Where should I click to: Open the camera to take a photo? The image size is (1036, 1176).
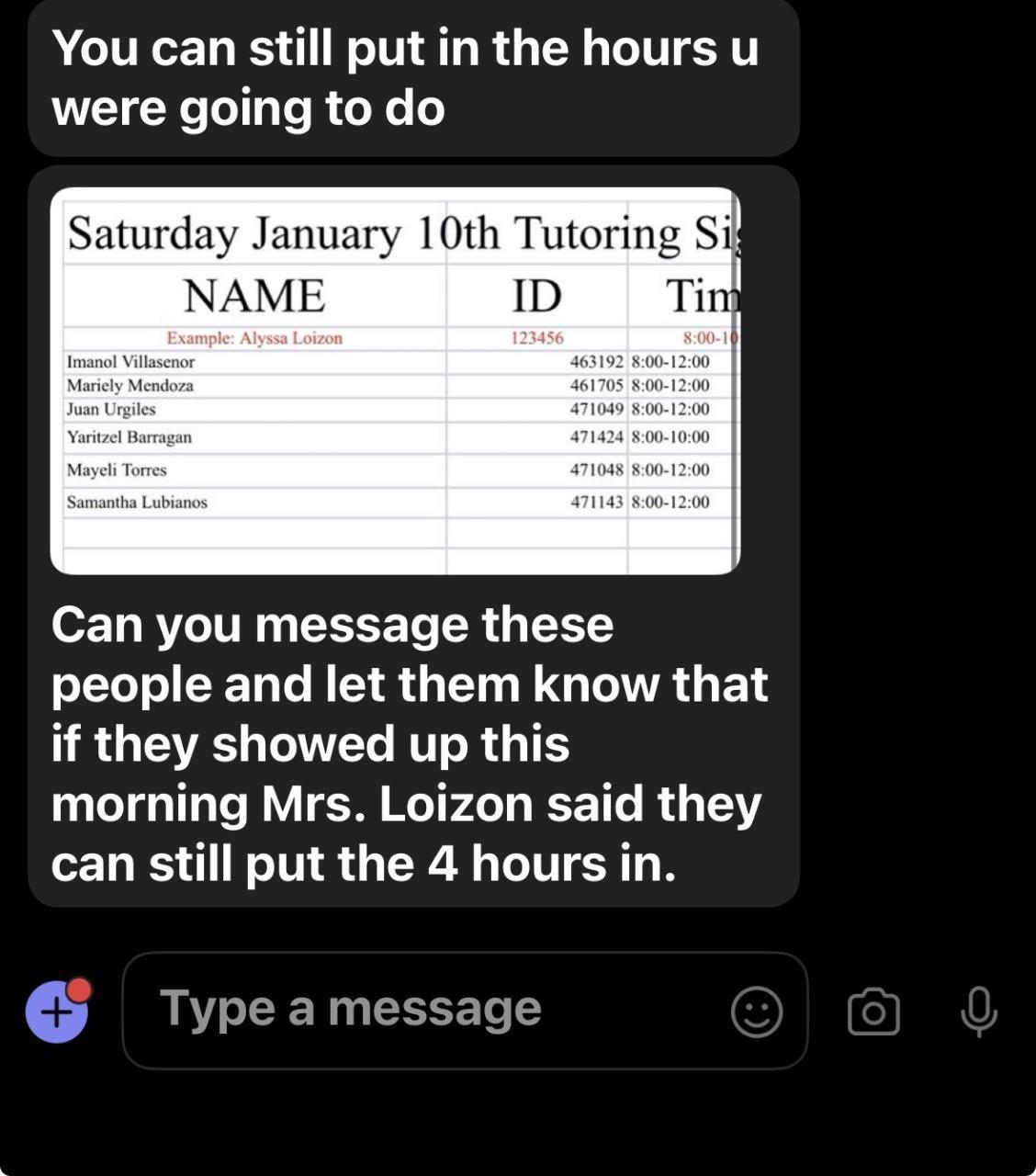[x=873, y=1012]
